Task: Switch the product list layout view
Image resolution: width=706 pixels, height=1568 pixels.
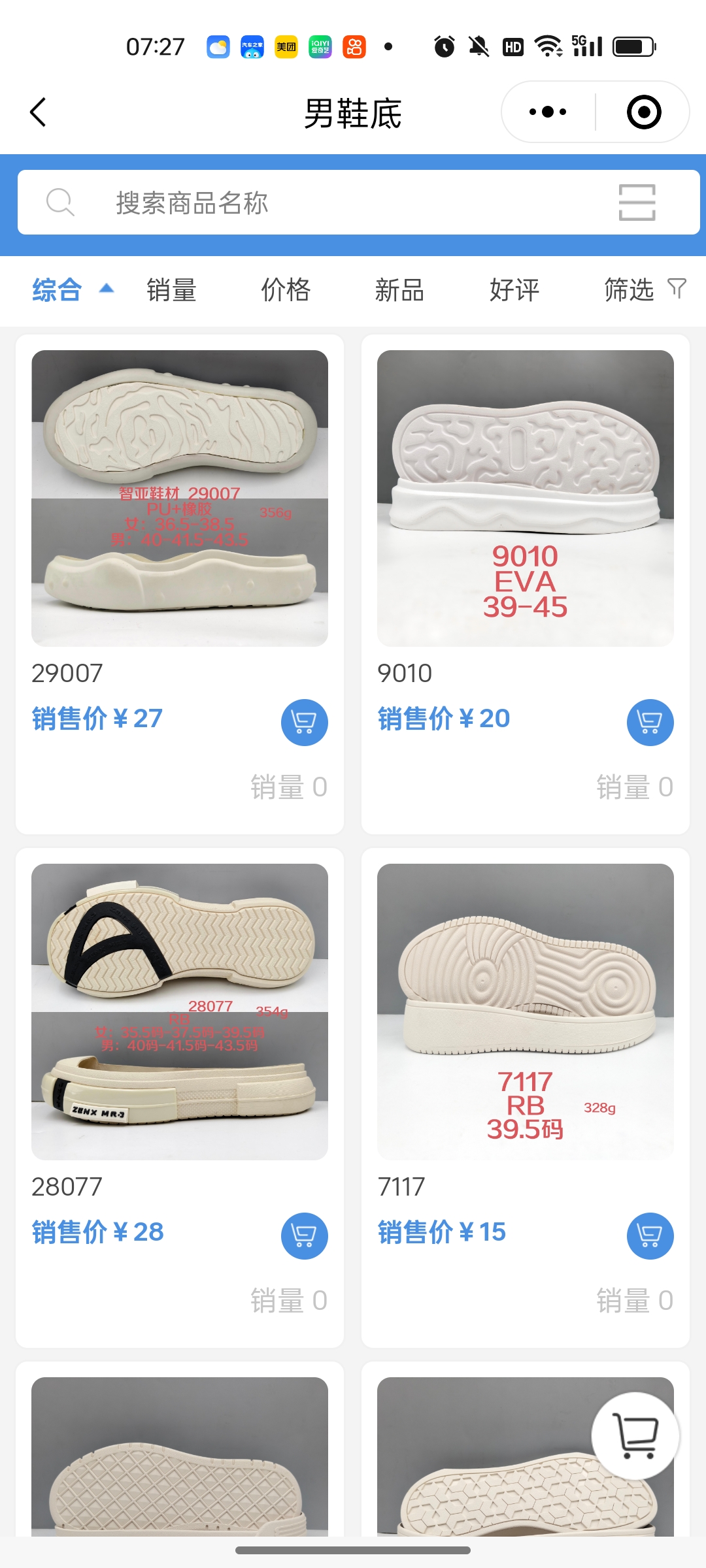Action: click(x=637, y=203)
